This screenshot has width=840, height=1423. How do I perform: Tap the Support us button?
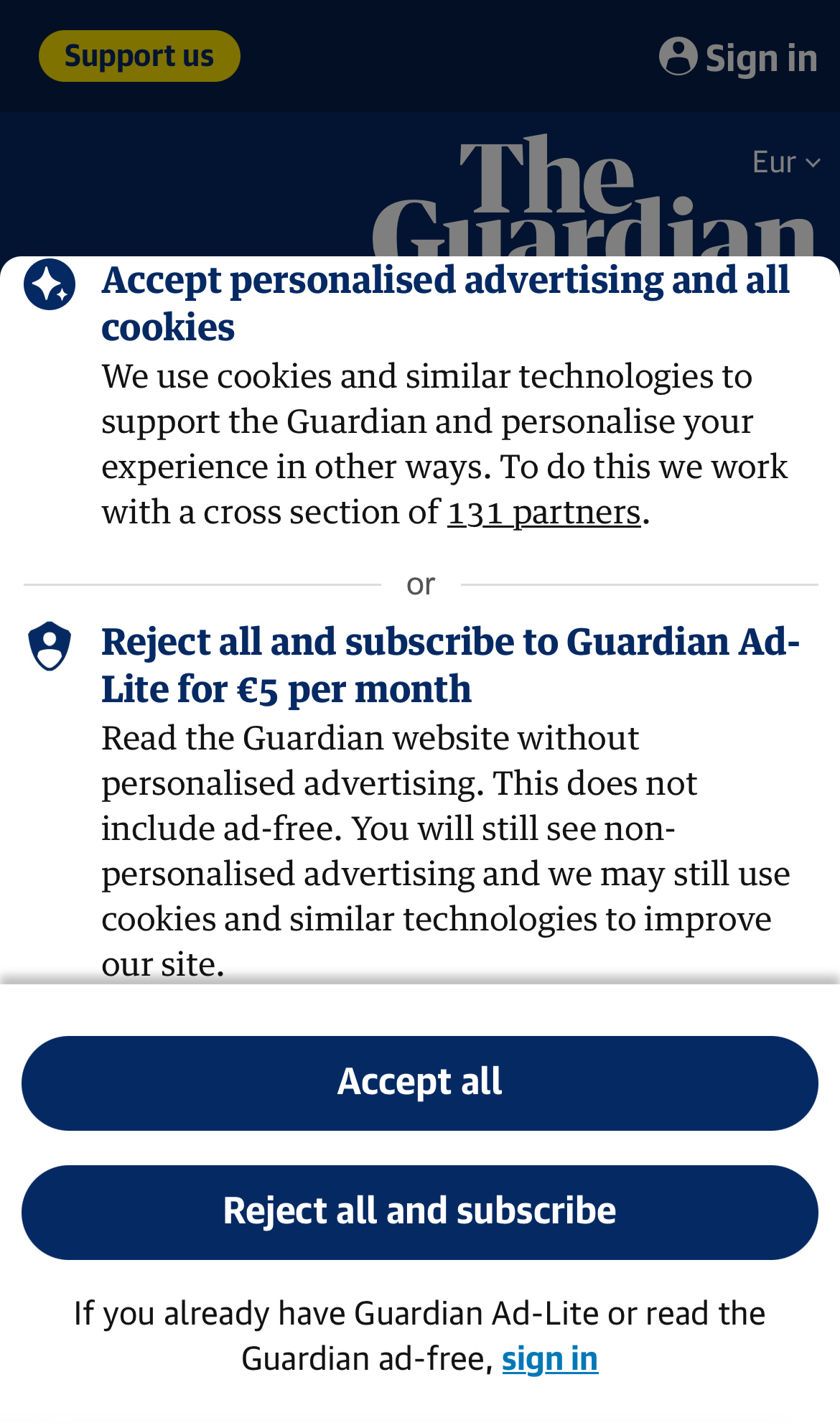tap(139, 56)
